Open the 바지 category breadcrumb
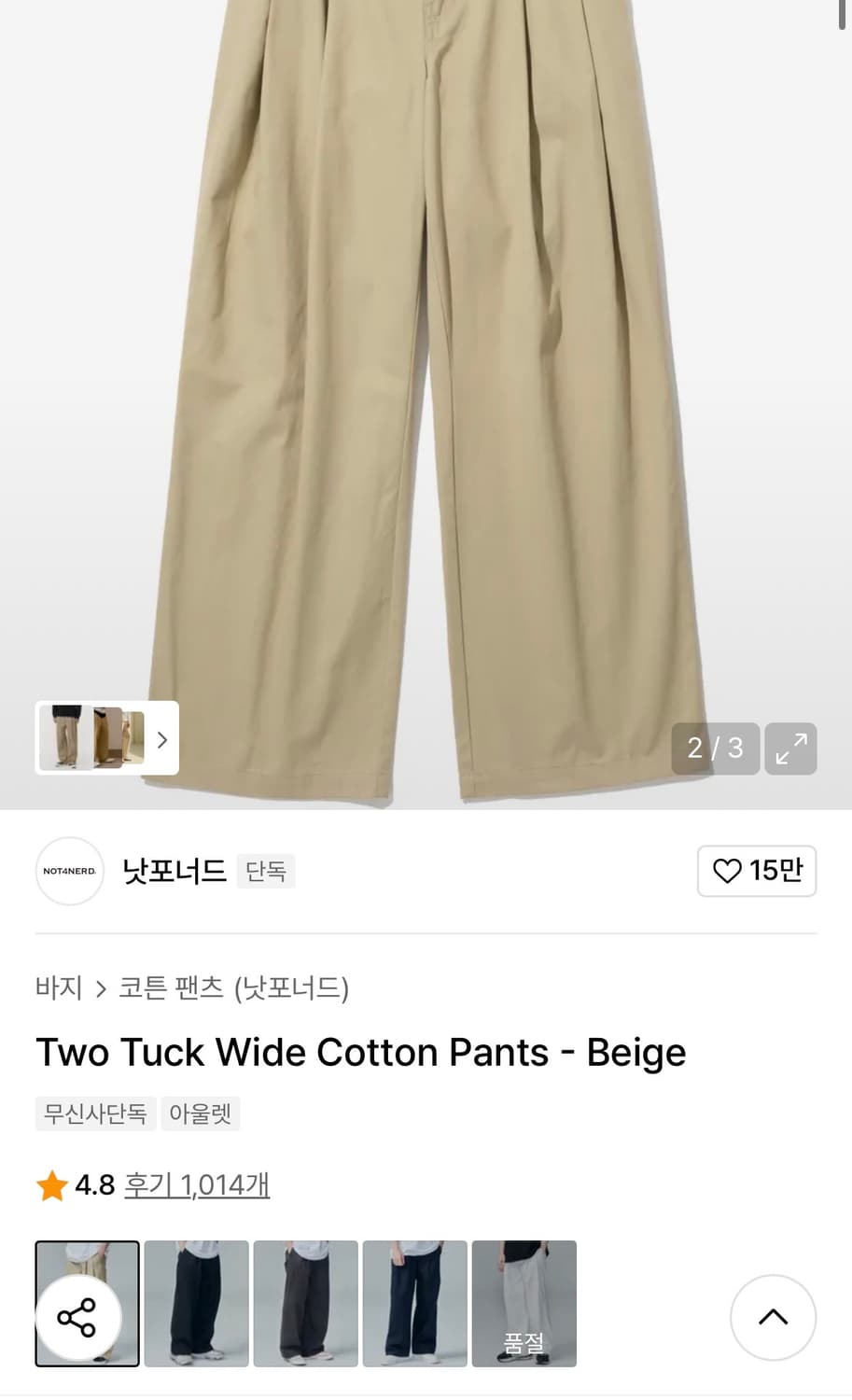The image size is (852, 1400). tap(59, 987)
